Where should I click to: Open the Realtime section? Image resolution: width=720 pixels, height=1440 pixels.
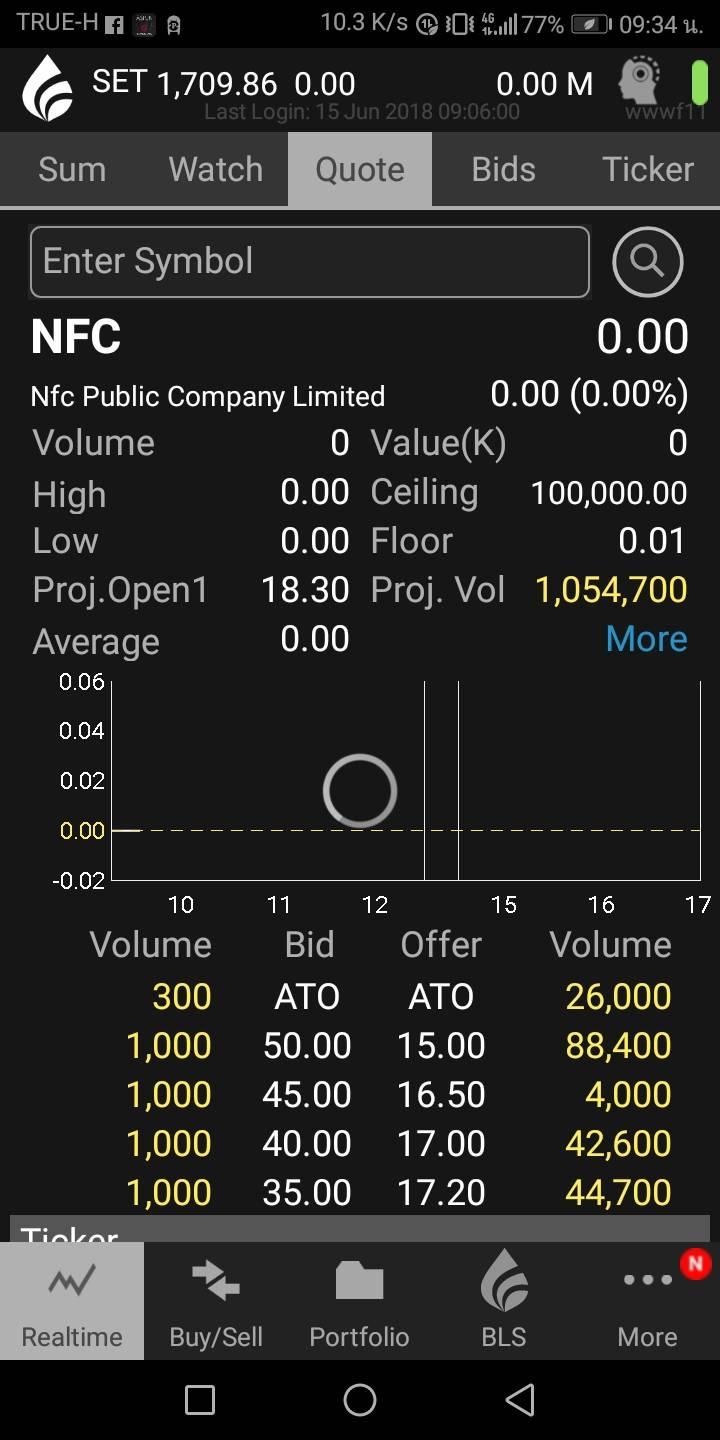coord(72,1302)
